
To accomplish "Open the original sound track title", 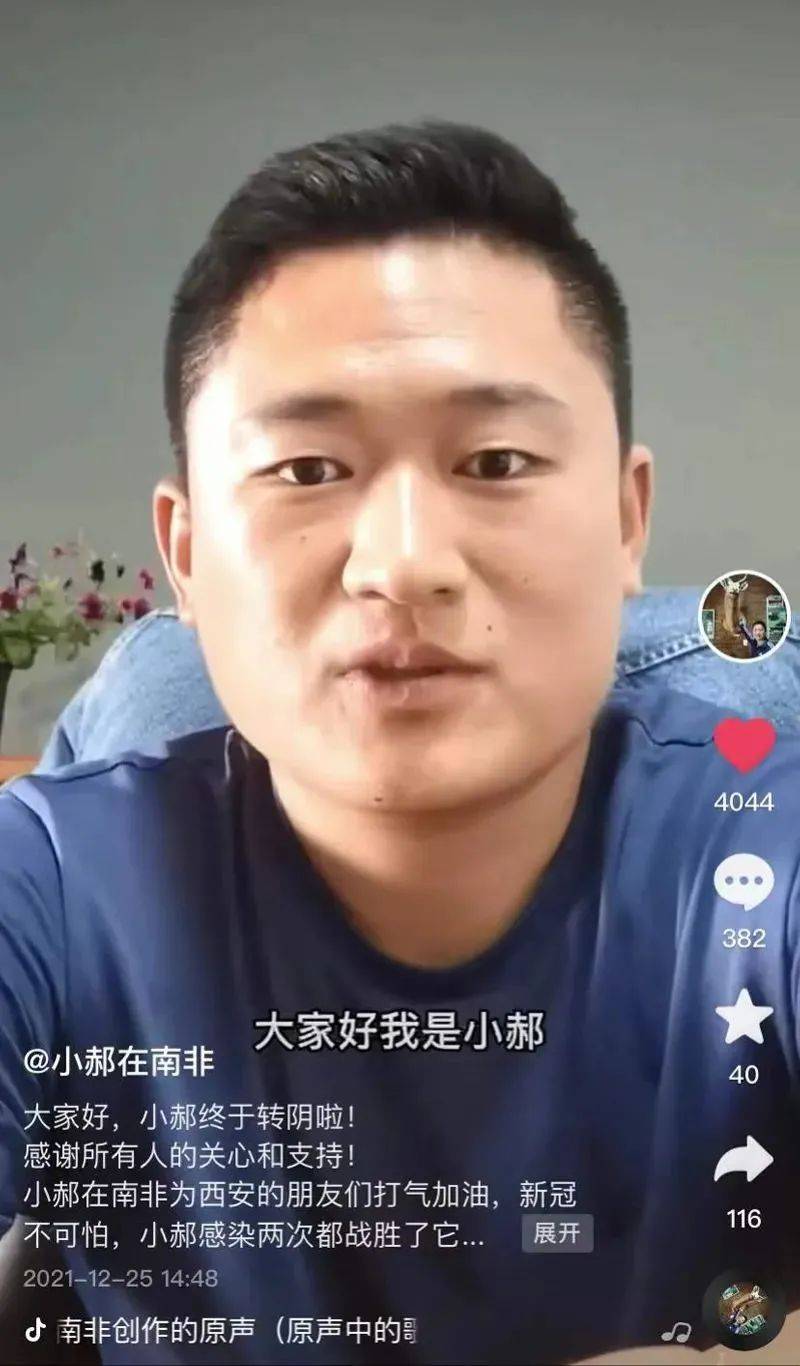I will click(235, 1330).
